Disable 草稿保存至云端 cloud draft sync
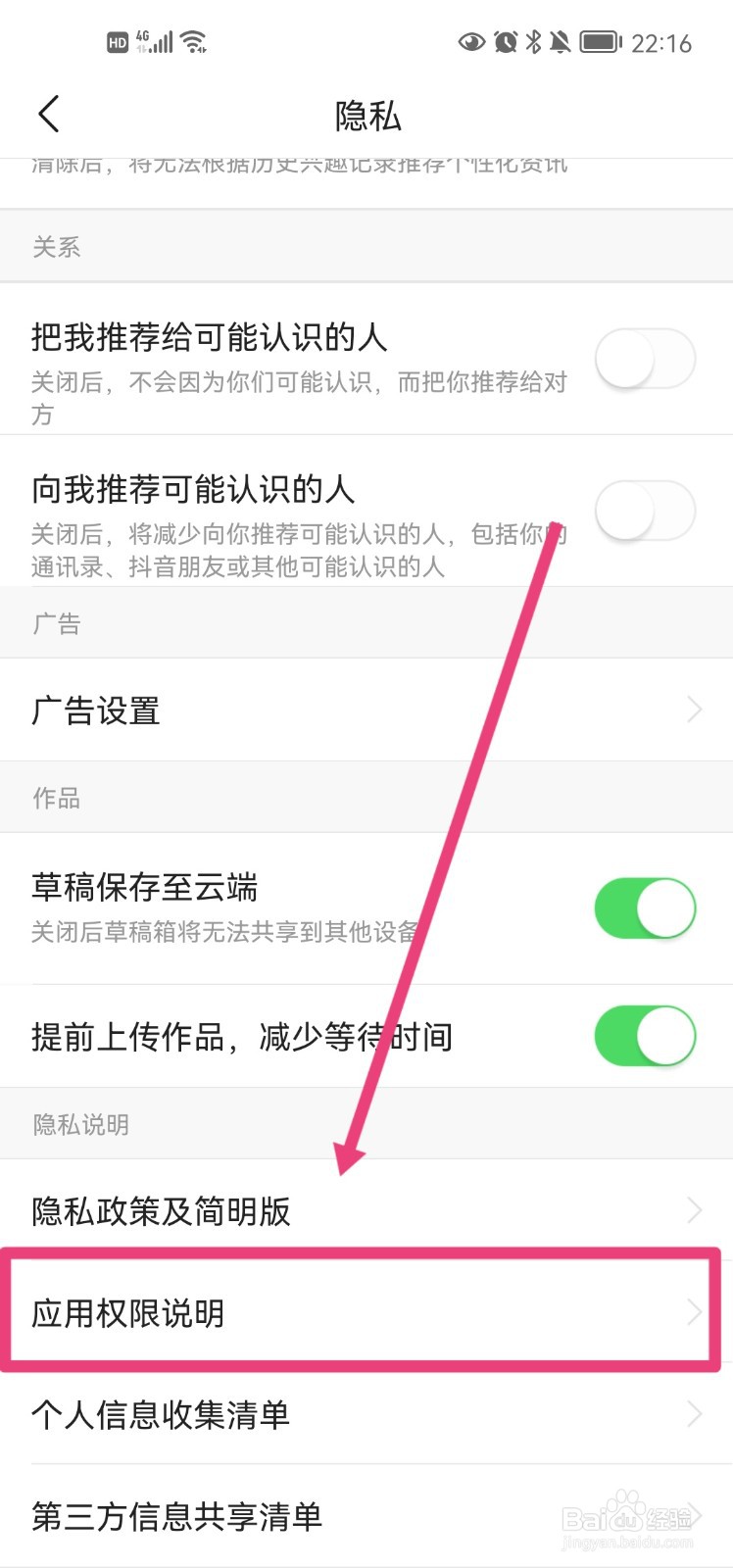Screen dimensions: 733x1568 click(x=645, y=908)
